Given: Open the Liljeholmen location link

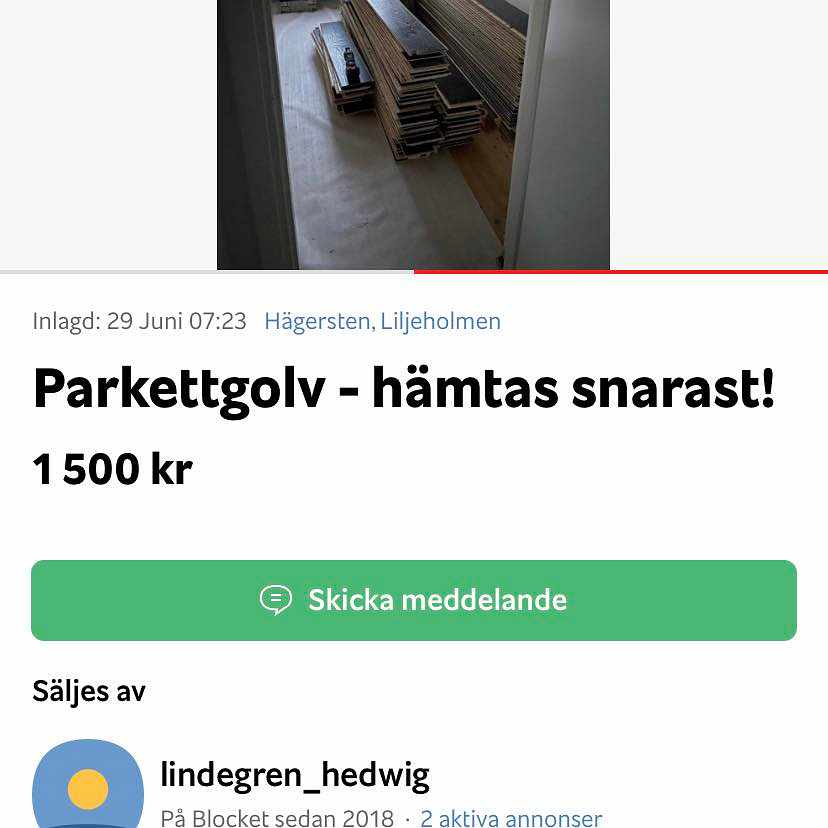Looking at the screenshot, I should click(x=440, y=322).
